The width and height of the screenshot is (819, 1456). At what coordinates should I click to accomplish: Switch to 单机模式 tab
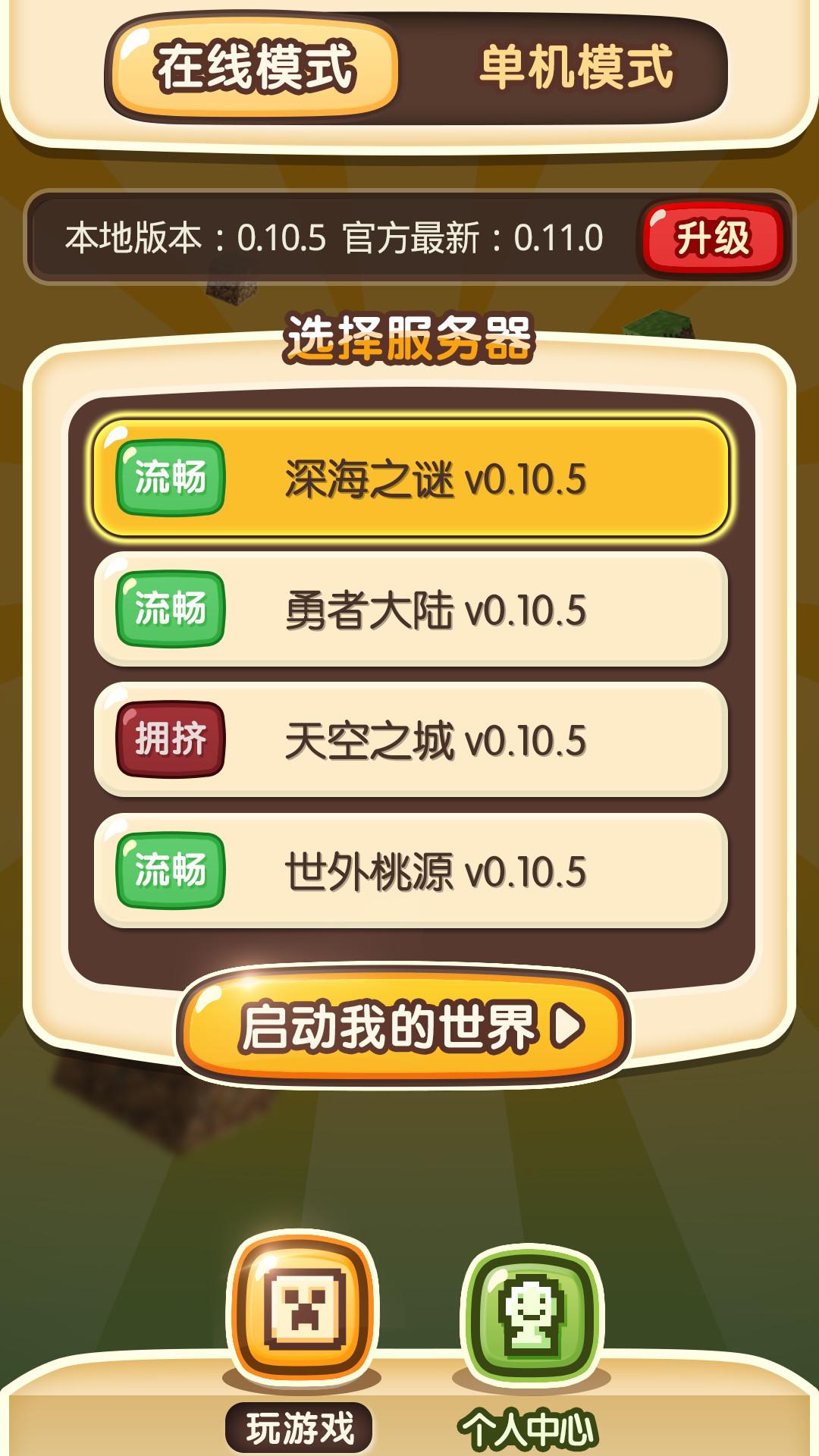point(576,67)
